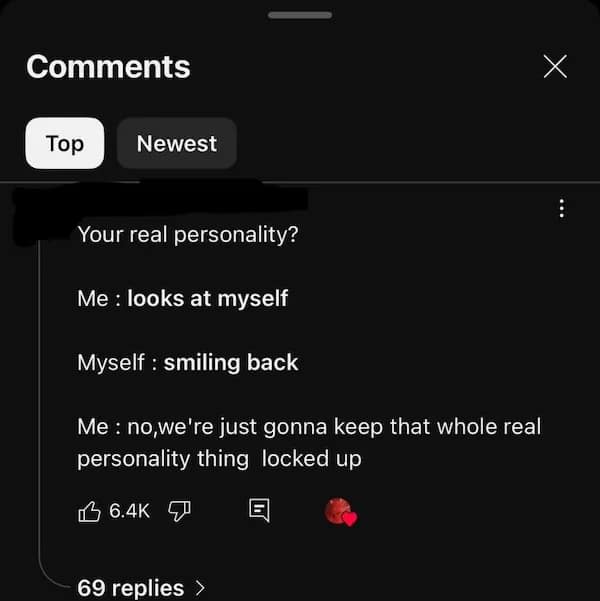Image resolution: width=600 pixels, height=601 pixels.
Task: Select the Top comments tab
Action: pos(64,143)
